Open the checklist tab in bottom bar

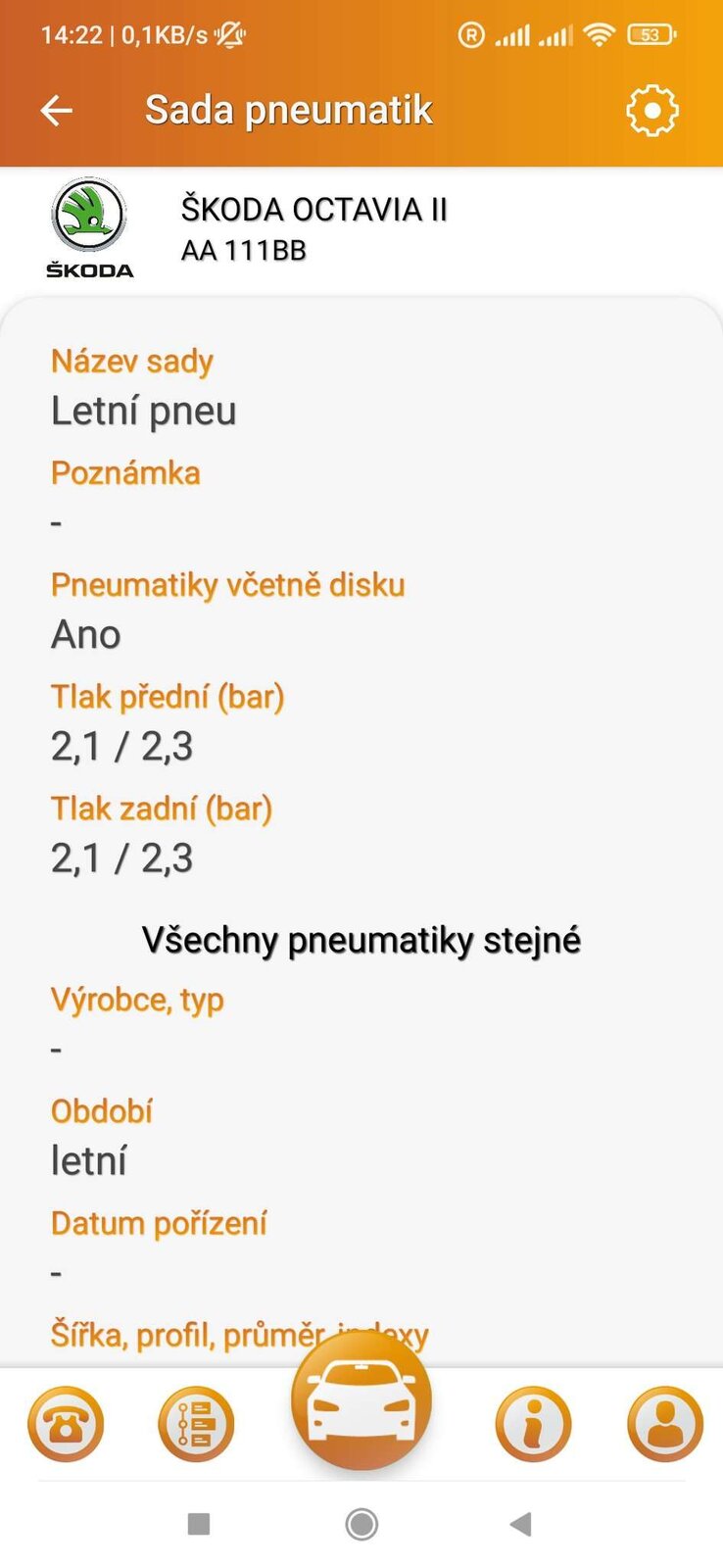196,1424
